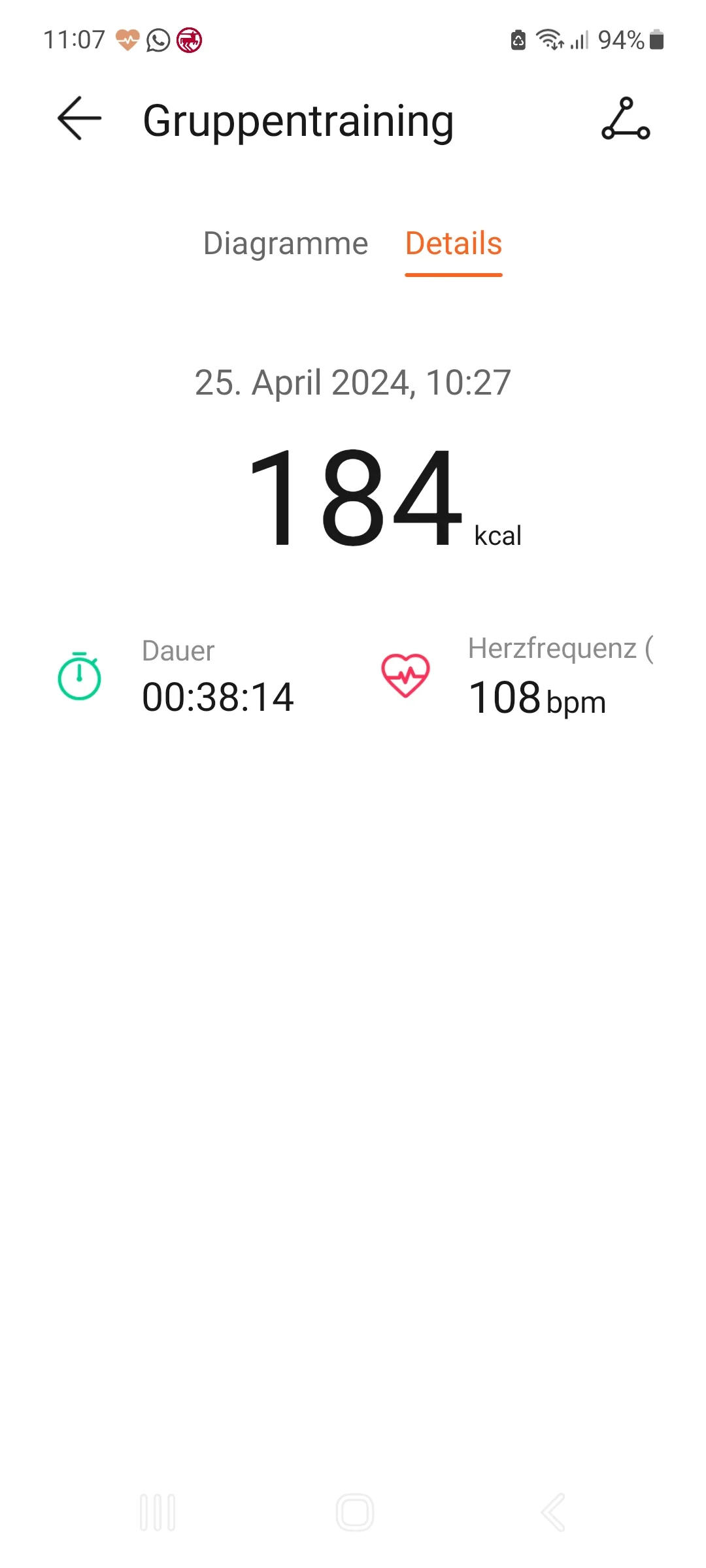This screenshot has width=706, height=1568.
Task: Tap the clock showing 11:07
Action: [75, 41]
